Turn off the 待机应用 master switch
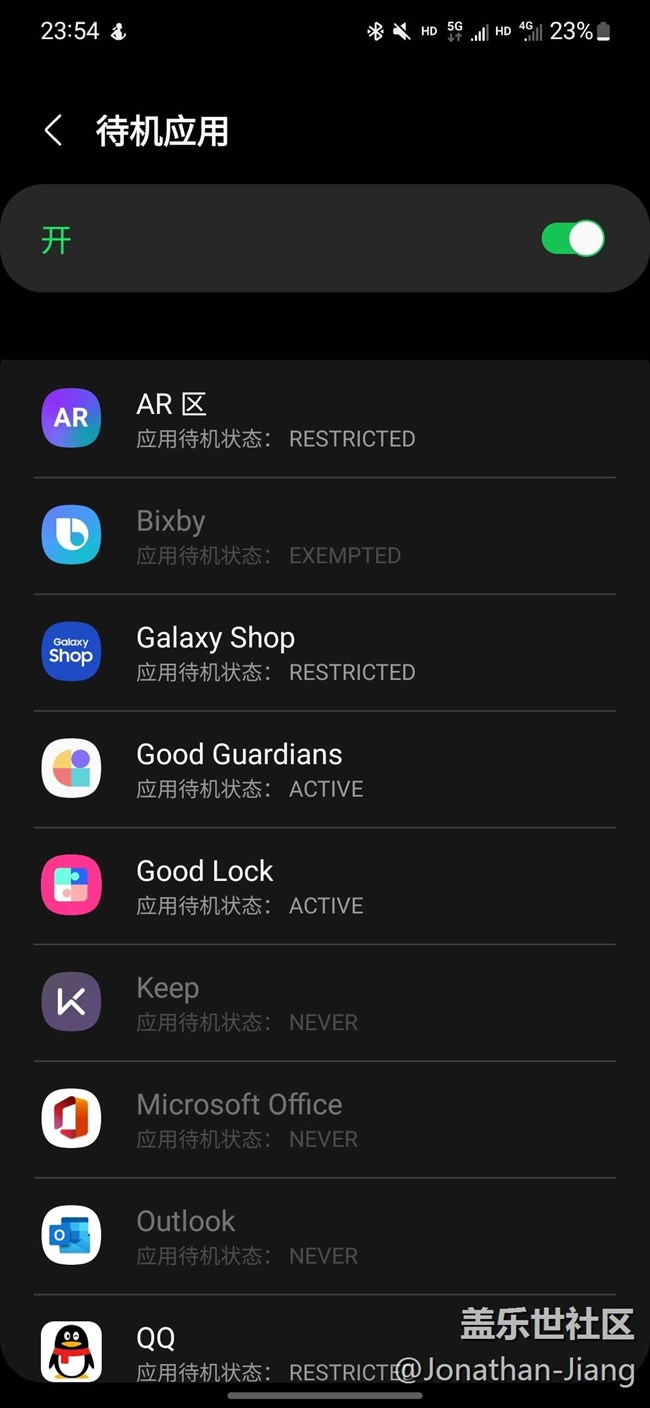This screenshot has width=650, height=1408. pos(572,239)
